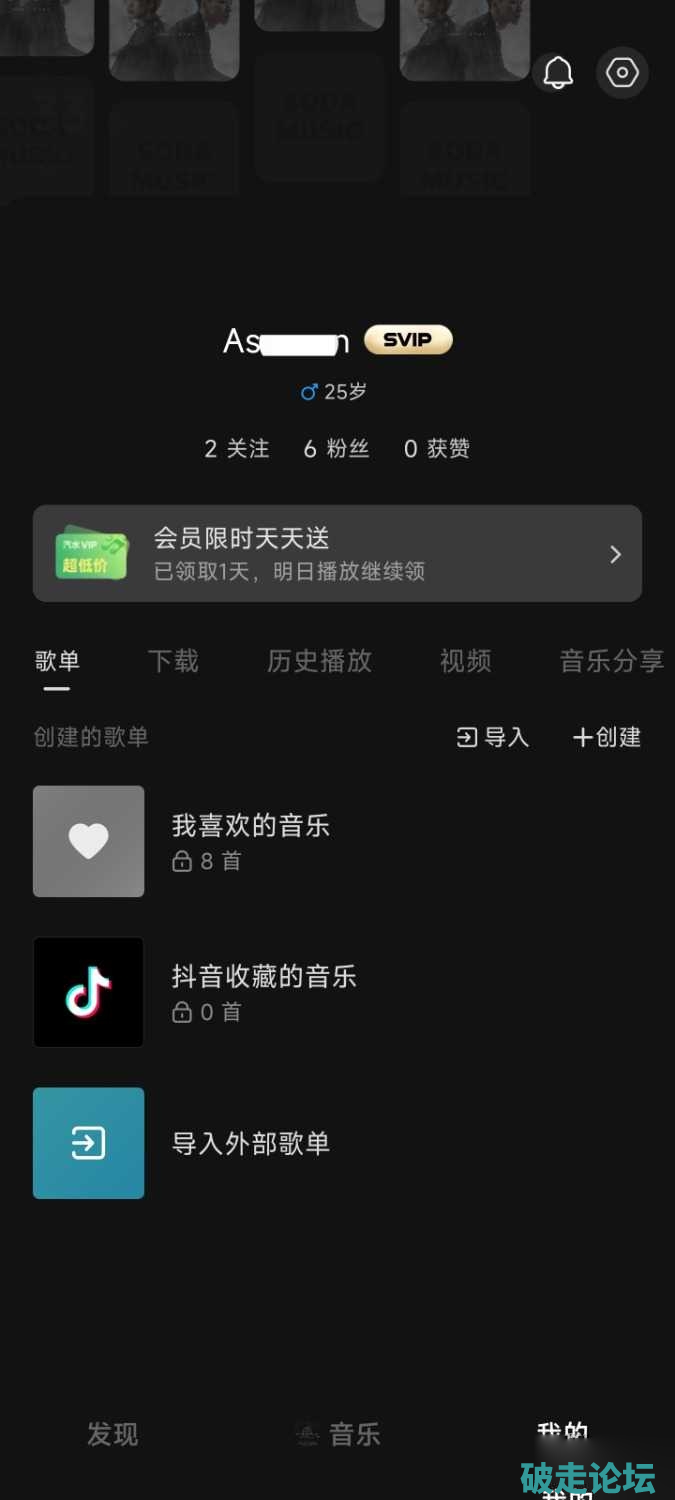Switch to the 历史播放 tab
Viewport: 675px width, 1500px height.
click(319, 661)
